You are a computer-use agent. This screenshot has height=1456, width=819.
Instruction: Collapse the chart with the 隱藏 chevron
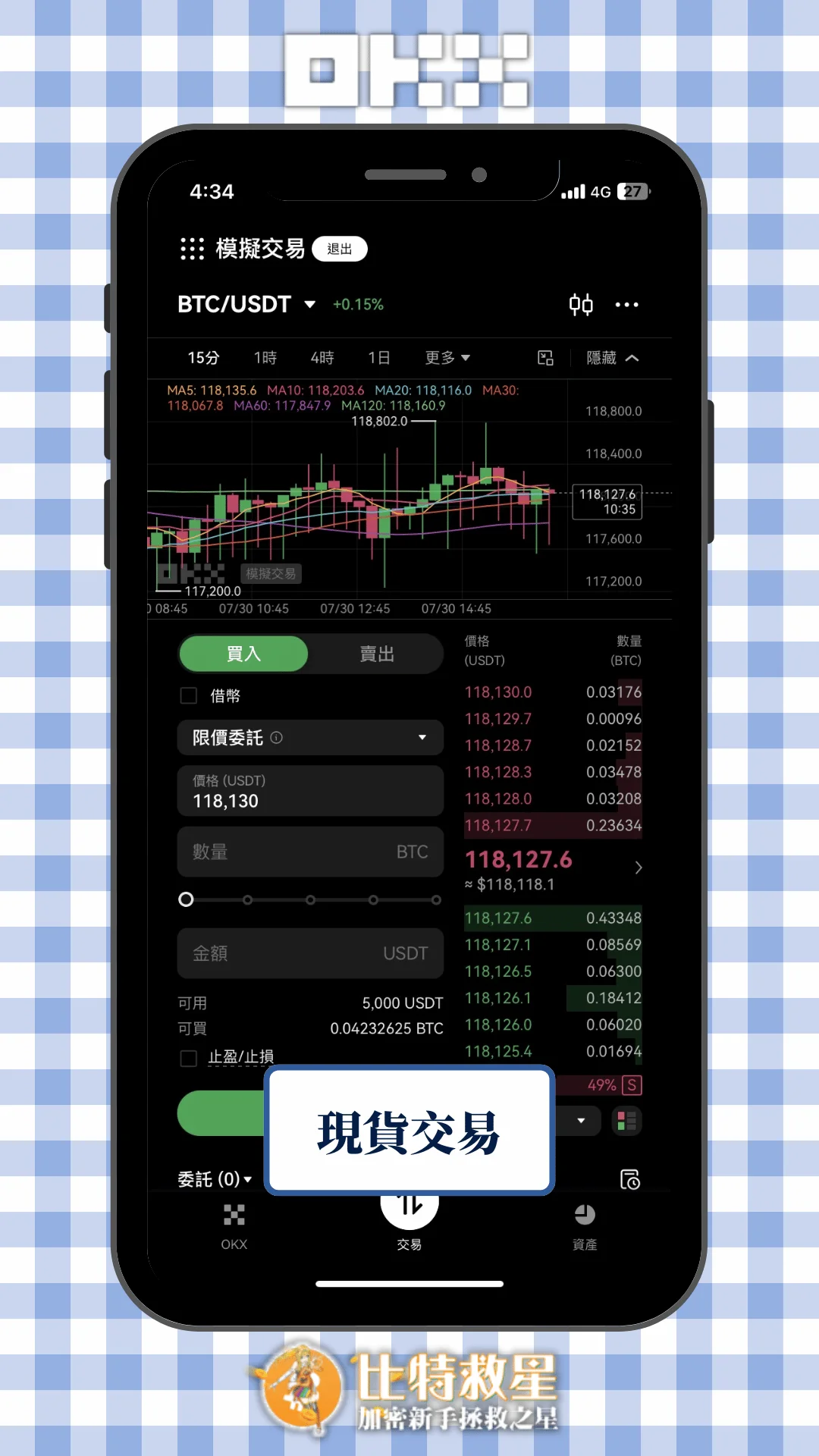click(632, 358)
